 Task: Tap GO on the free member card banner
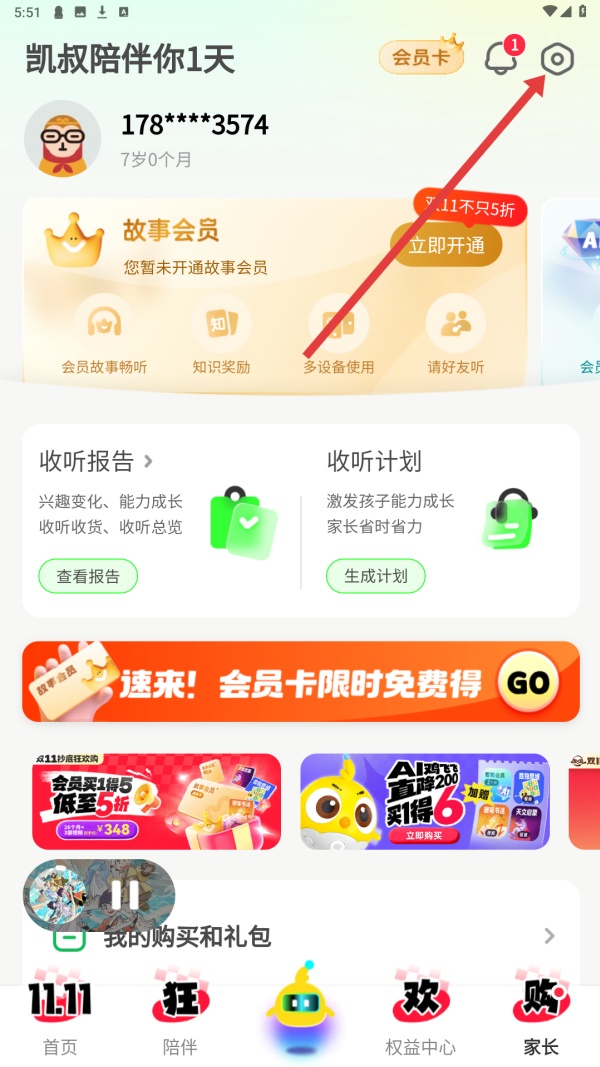[x=528, y=682]
